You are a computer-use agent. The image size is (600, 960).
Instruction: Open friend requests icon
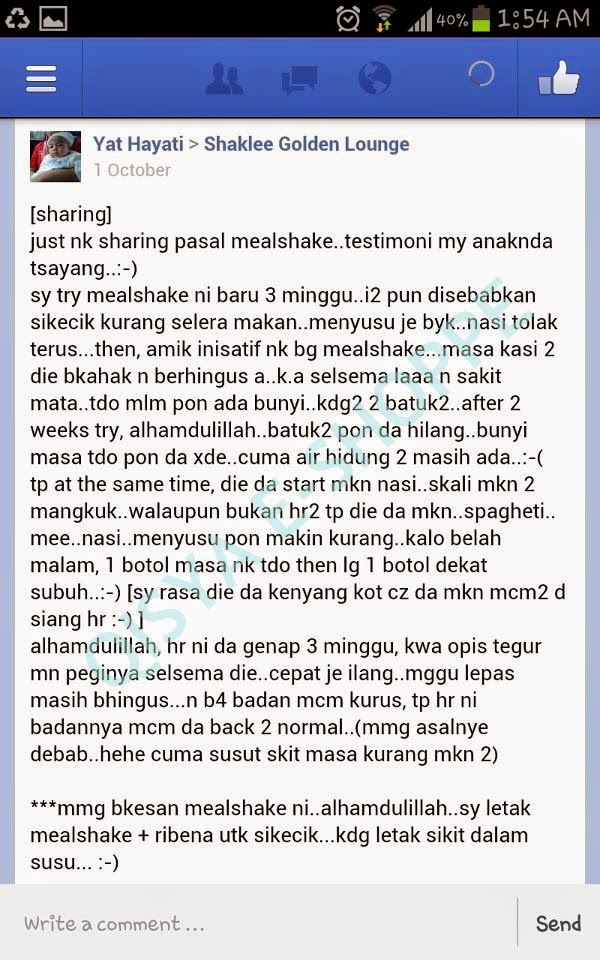224,78
